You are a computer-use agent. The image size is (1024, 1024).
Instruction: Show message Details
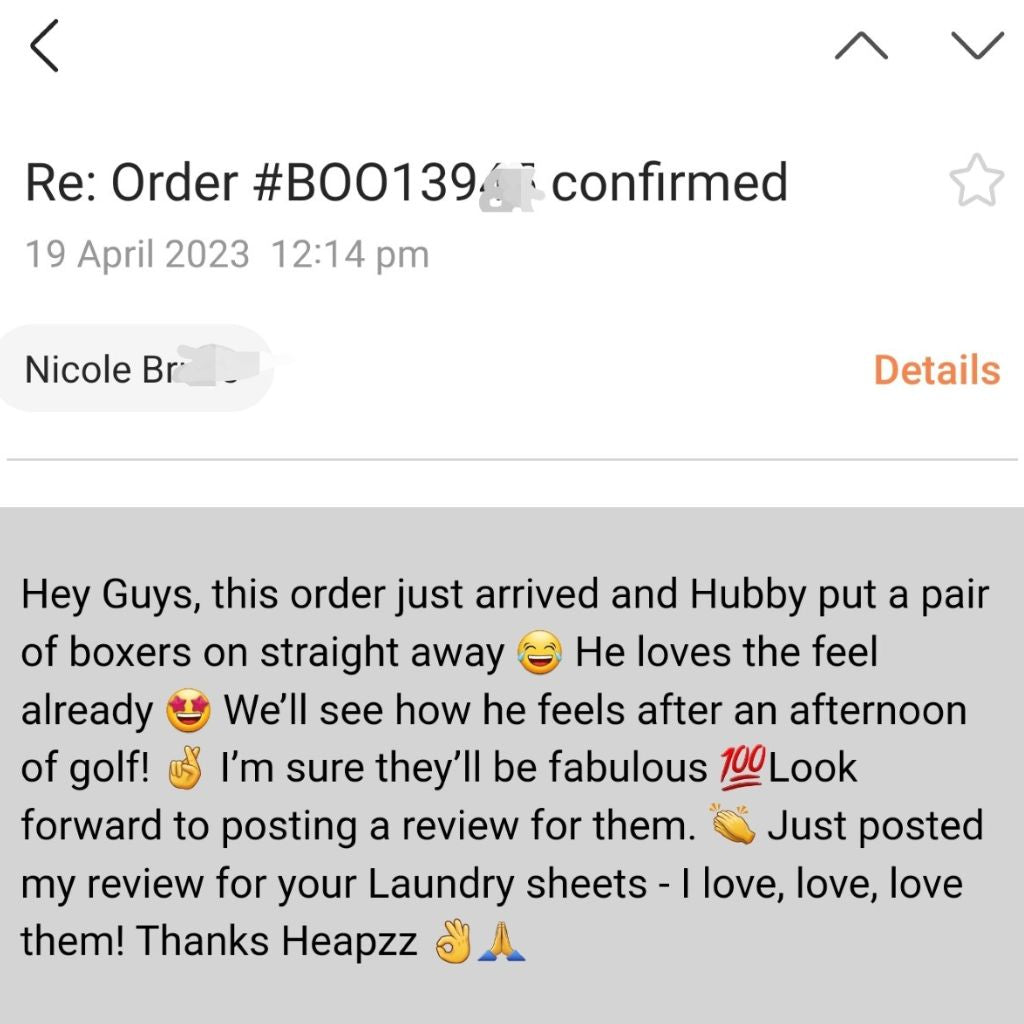936,370
